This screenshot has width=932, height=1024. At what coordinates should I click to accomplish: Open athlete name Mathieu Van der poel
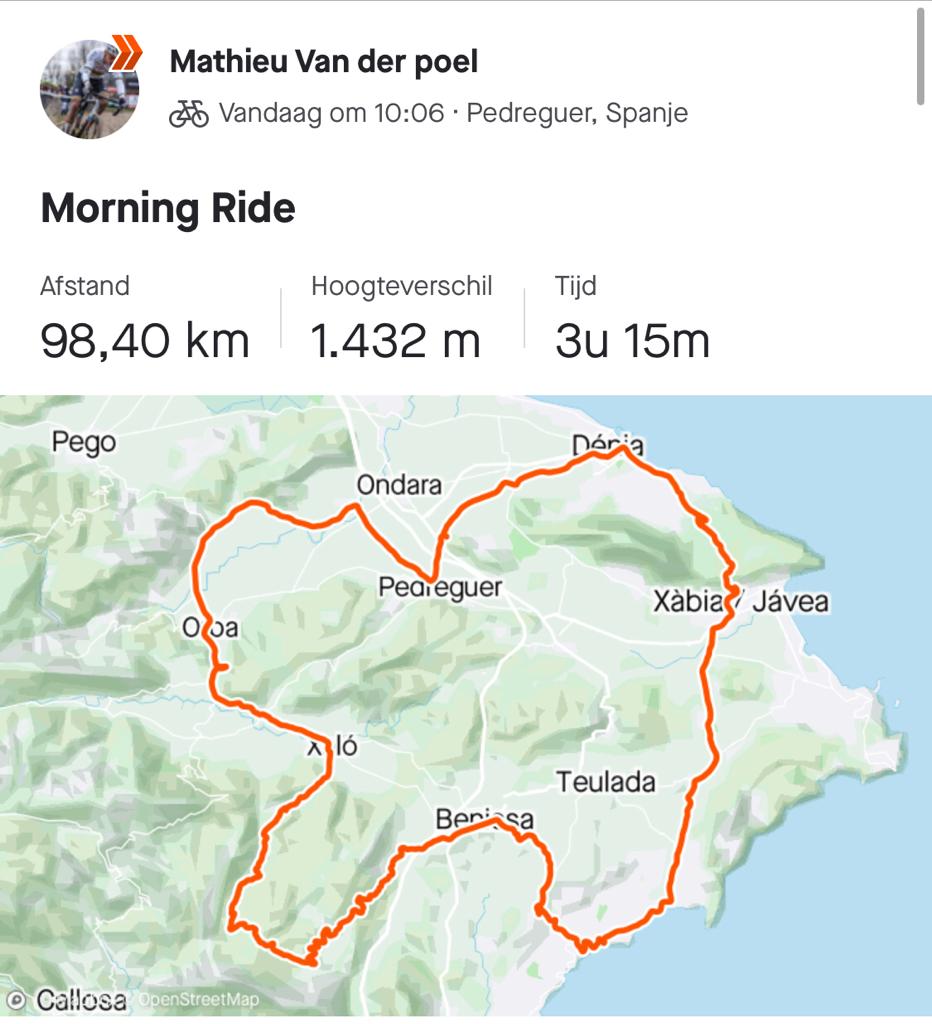(x=324, y=61)
